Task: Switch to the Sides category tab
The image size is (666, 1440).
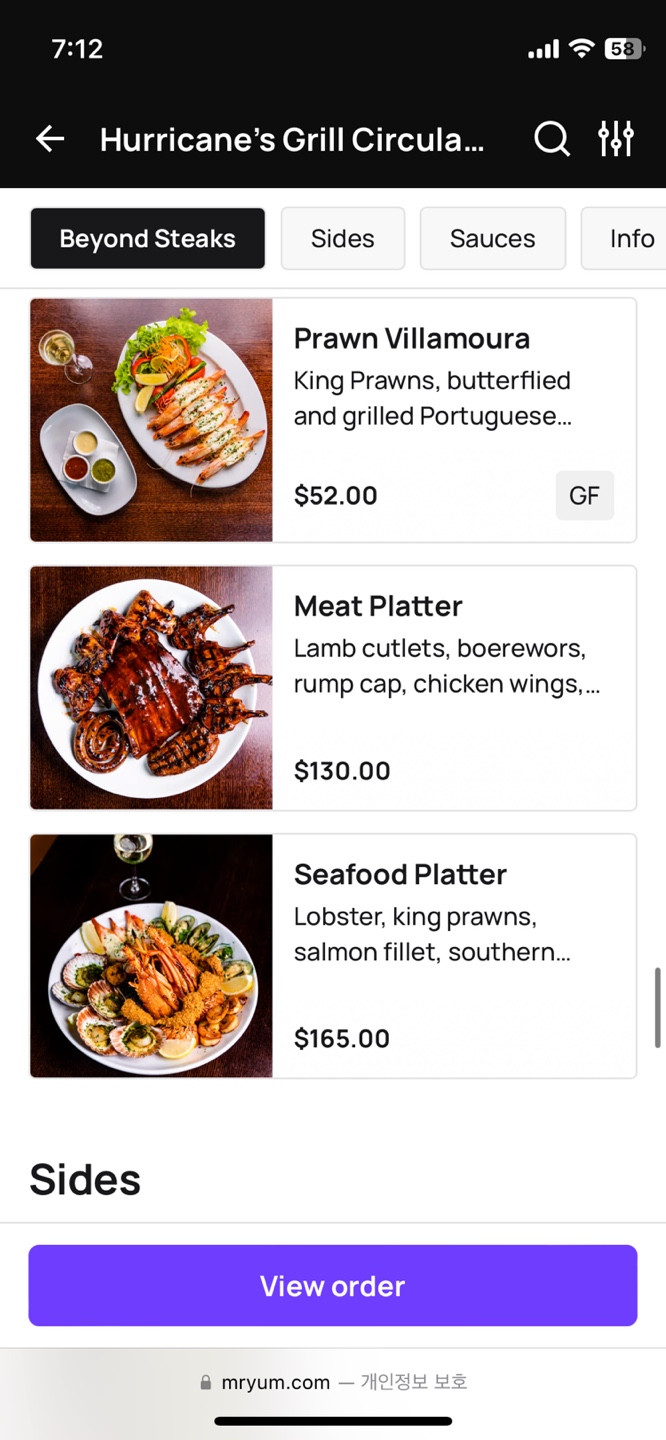Action: coord(343,239)
